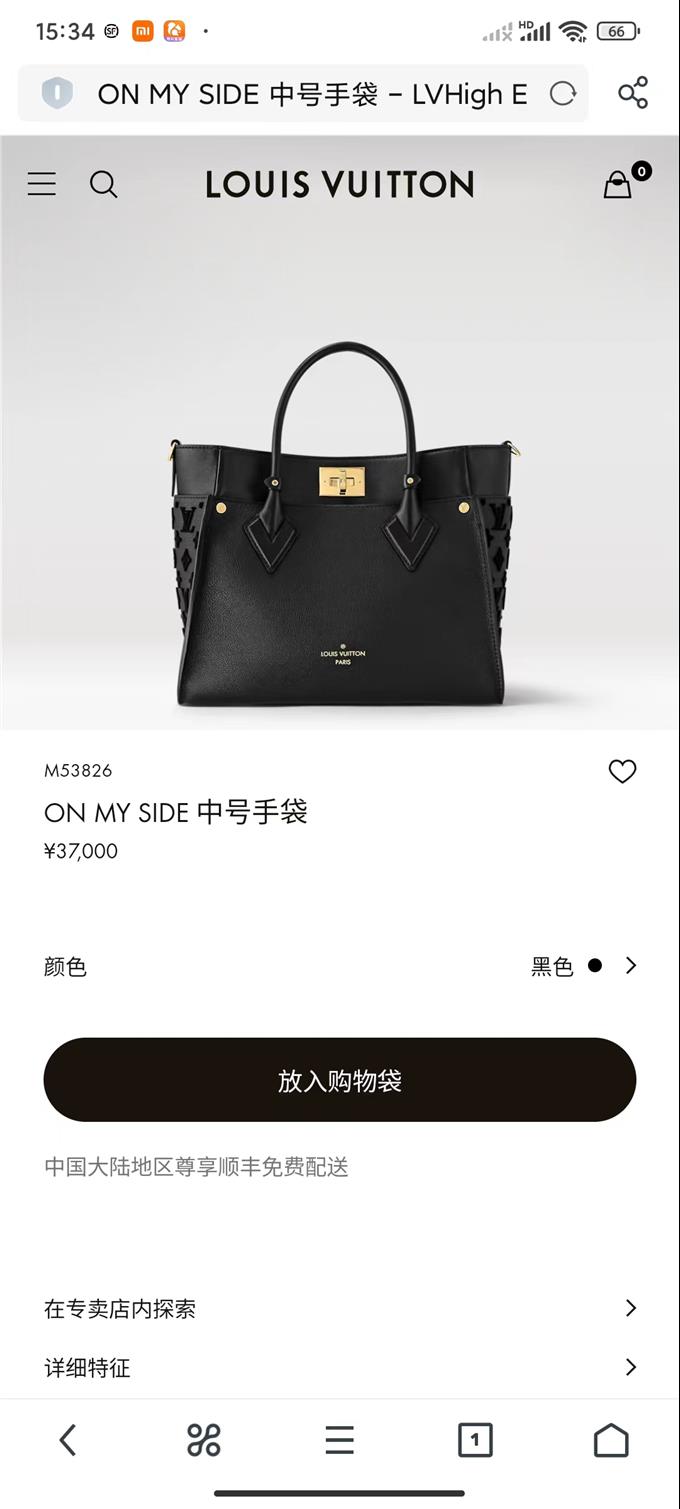Viewport: 680px width, 1509px height.
Task: Open the browser tabs switcher
Action: tap(475, 1440)
